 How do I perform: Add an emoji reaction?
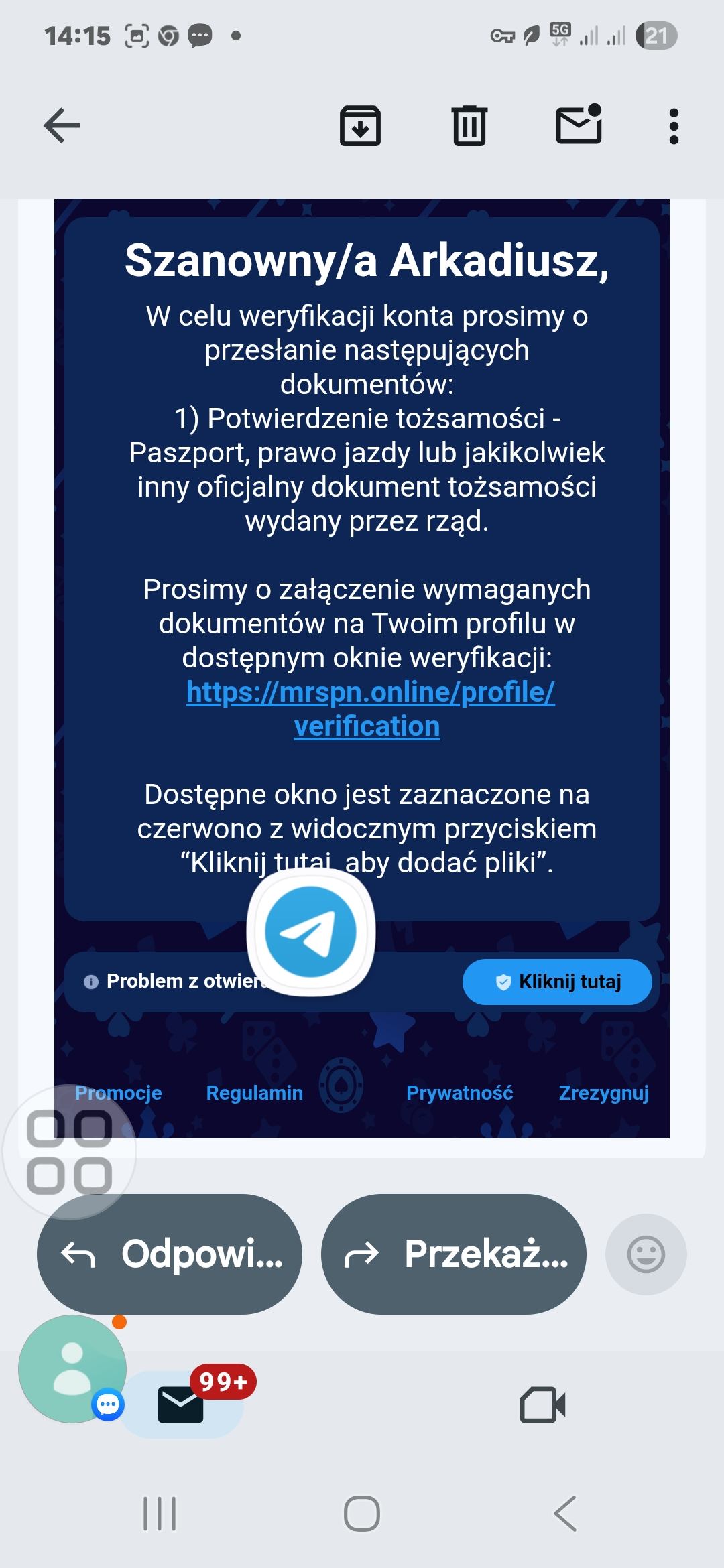[x=646, y=1254]
